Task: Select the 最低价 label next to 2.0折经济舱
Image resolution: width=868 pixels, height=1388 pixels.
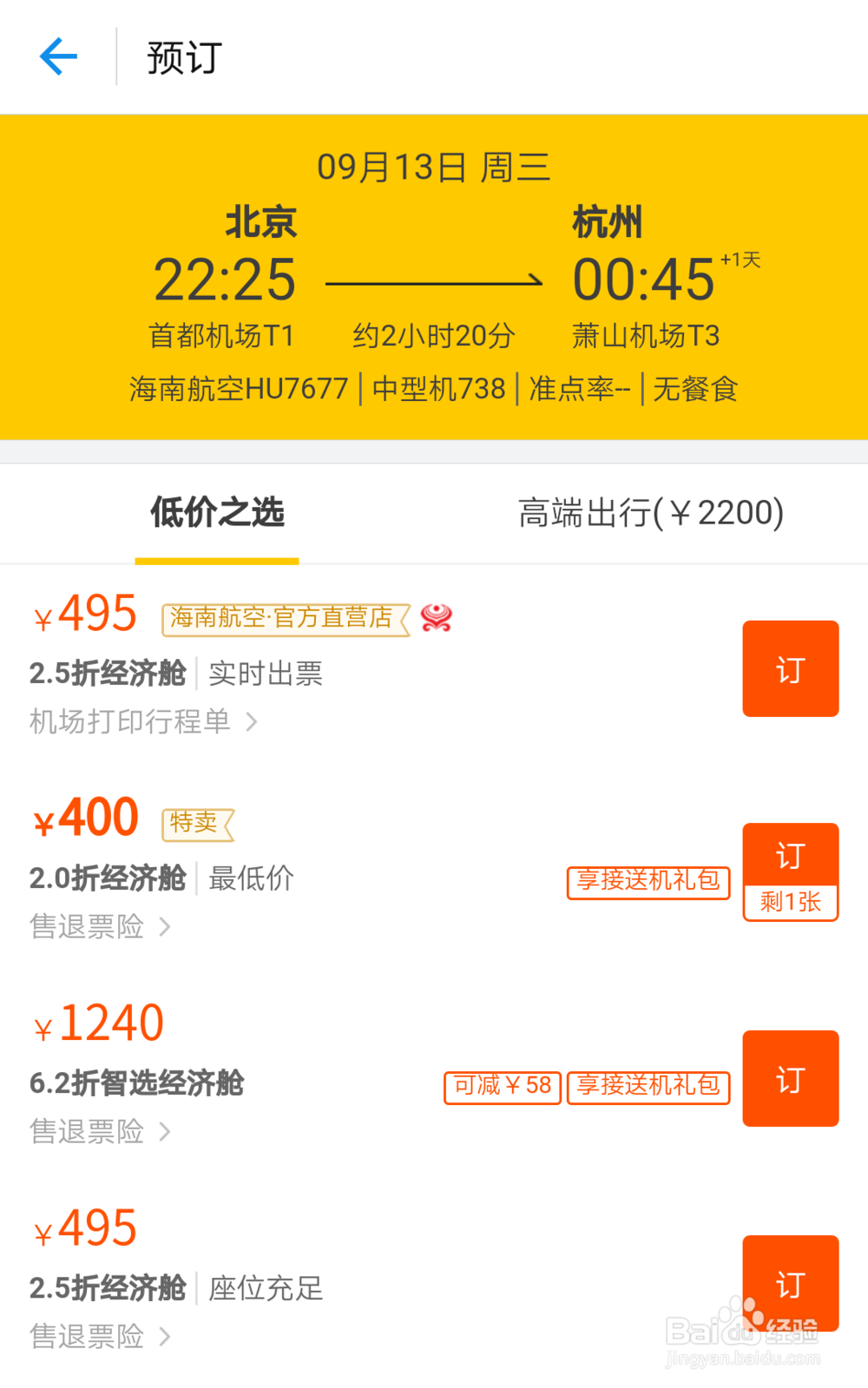Action: click(250, 878)
